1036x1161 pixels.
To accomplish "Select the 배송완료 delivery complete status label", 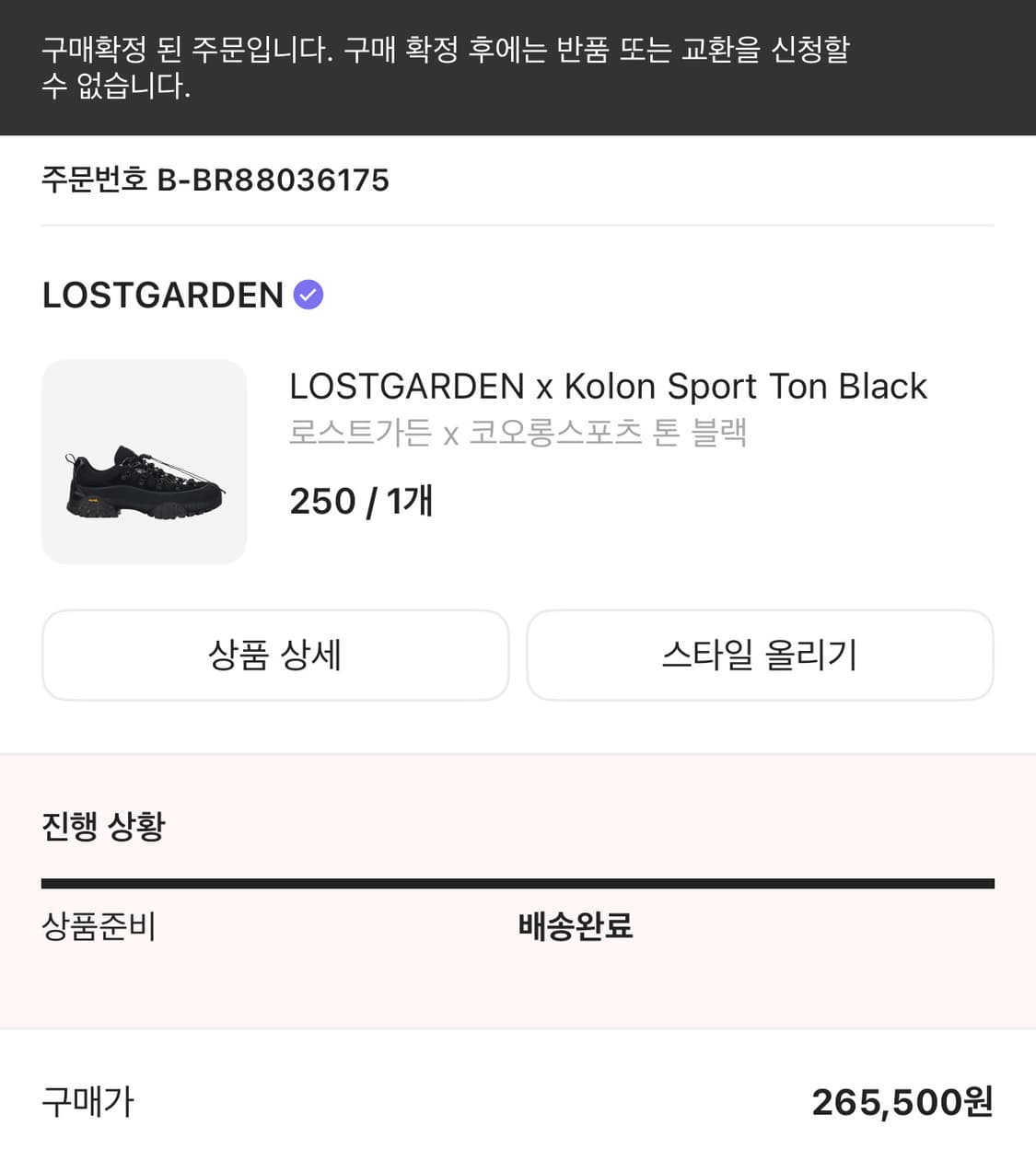I will pos(575,928).
